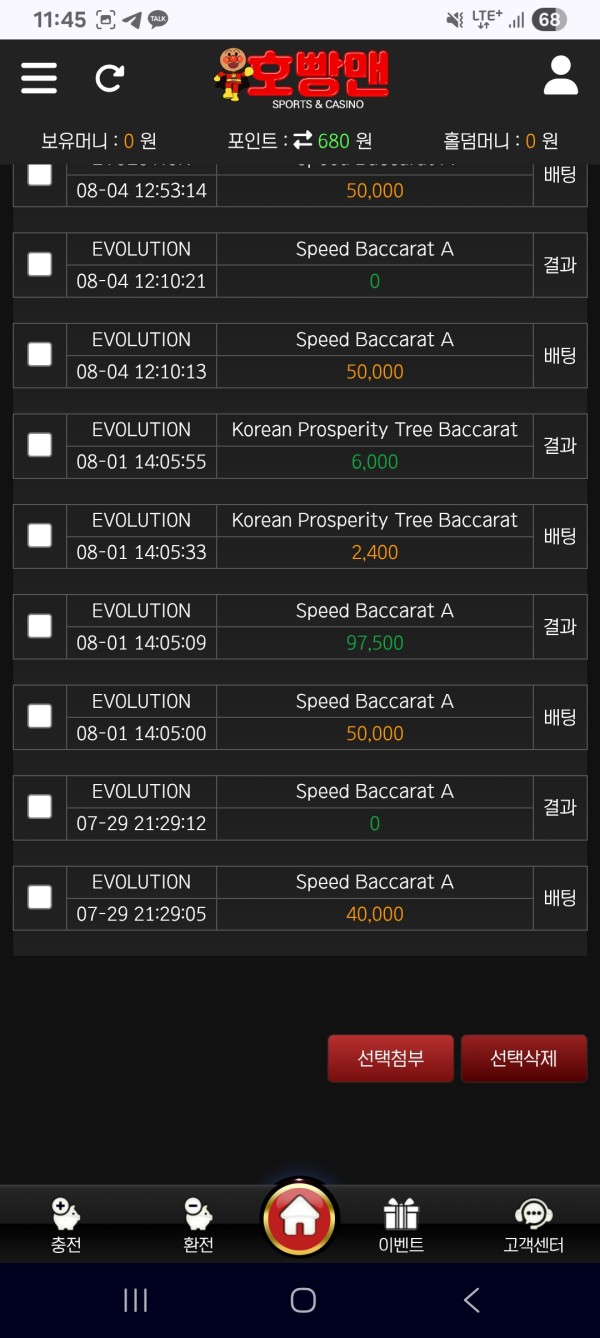Check the box for 08-04 12:10:21 entry
The height and width of the screenshot is (1338, 600).
(40, 264)
